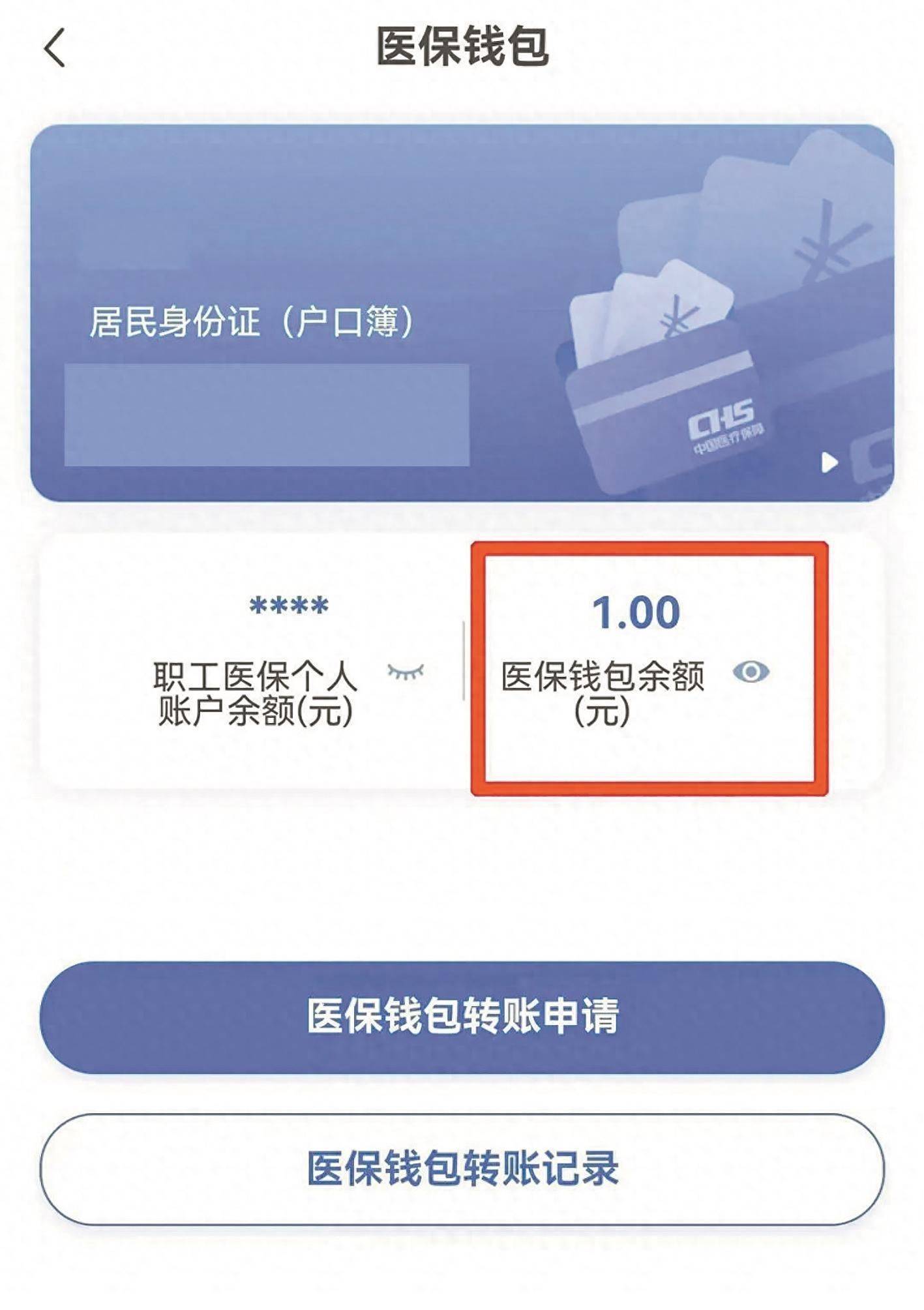The image size is (924, 1310).
Task: Hide the 医保钱包余额 amount
Action: (x=751, y=671)
